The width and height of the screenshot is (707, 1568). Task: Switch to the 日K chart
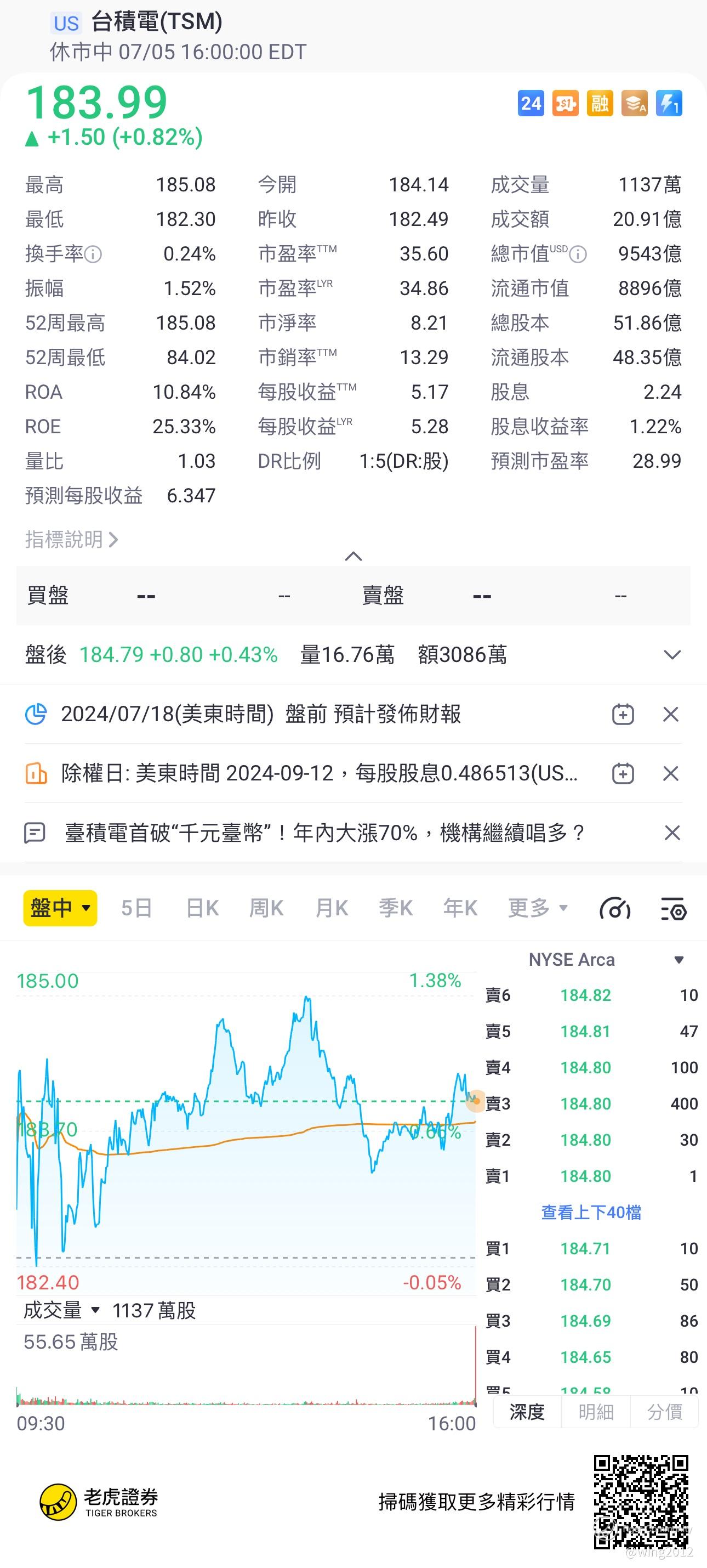(x=202, y=908)
